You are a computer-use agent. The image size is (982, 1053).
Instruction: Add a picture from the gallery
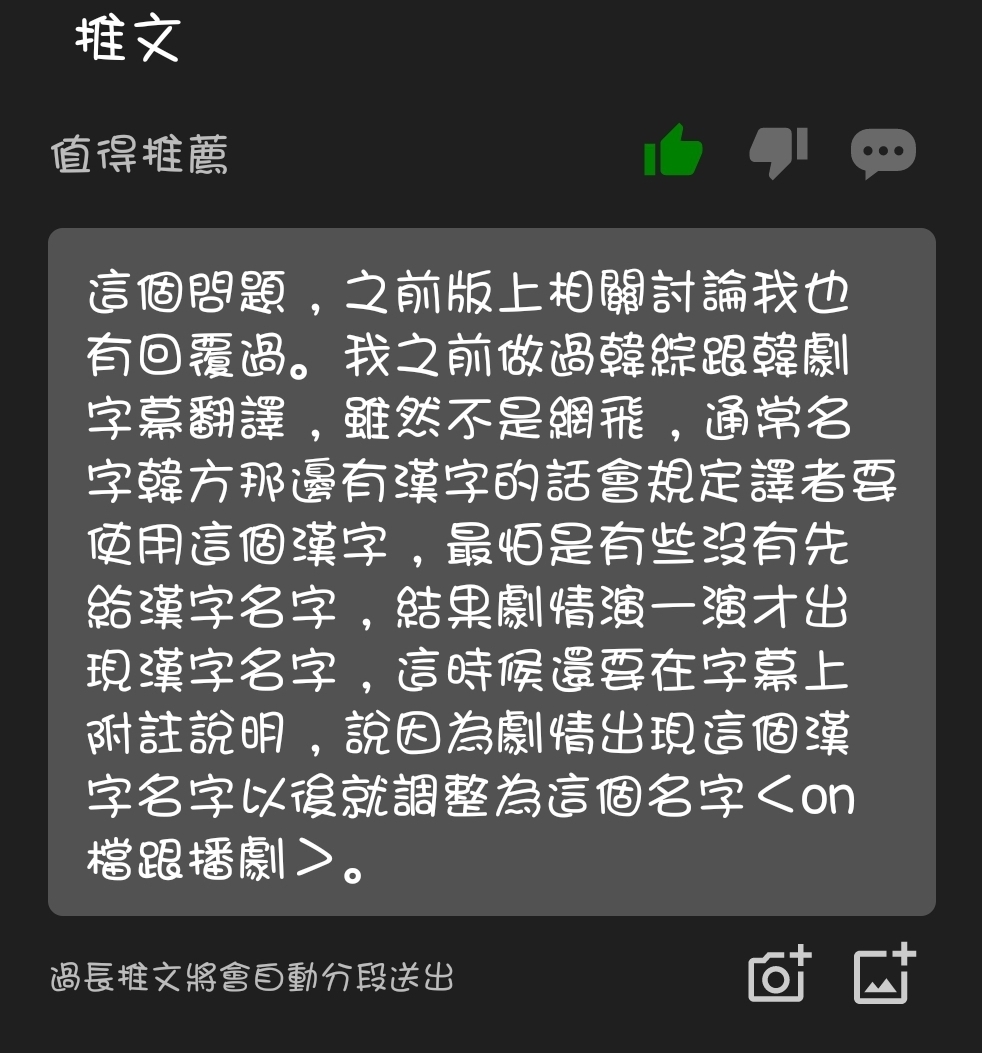pos(884,974)
